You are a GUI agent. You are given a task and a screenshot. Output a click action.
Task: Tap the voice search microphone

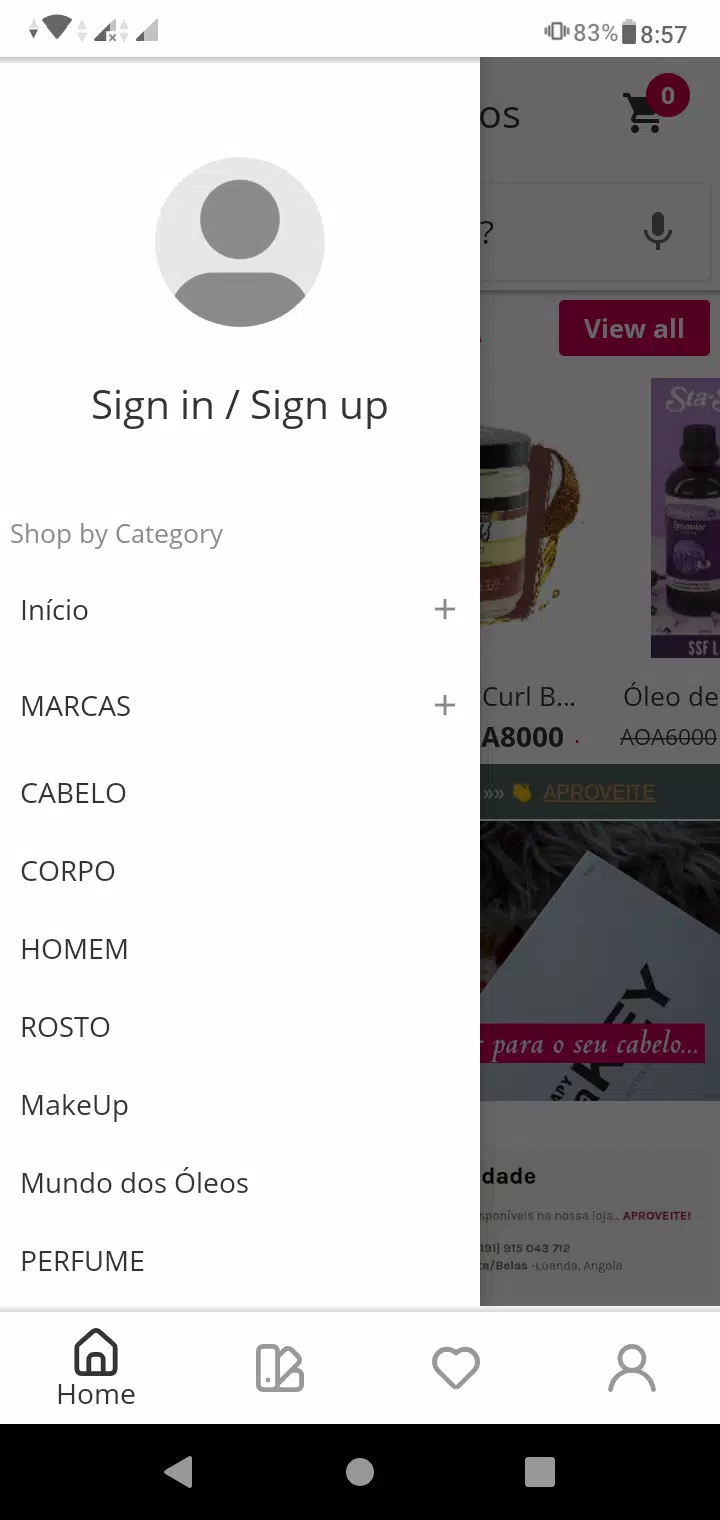pyautogui.click(x=657, y=232)
